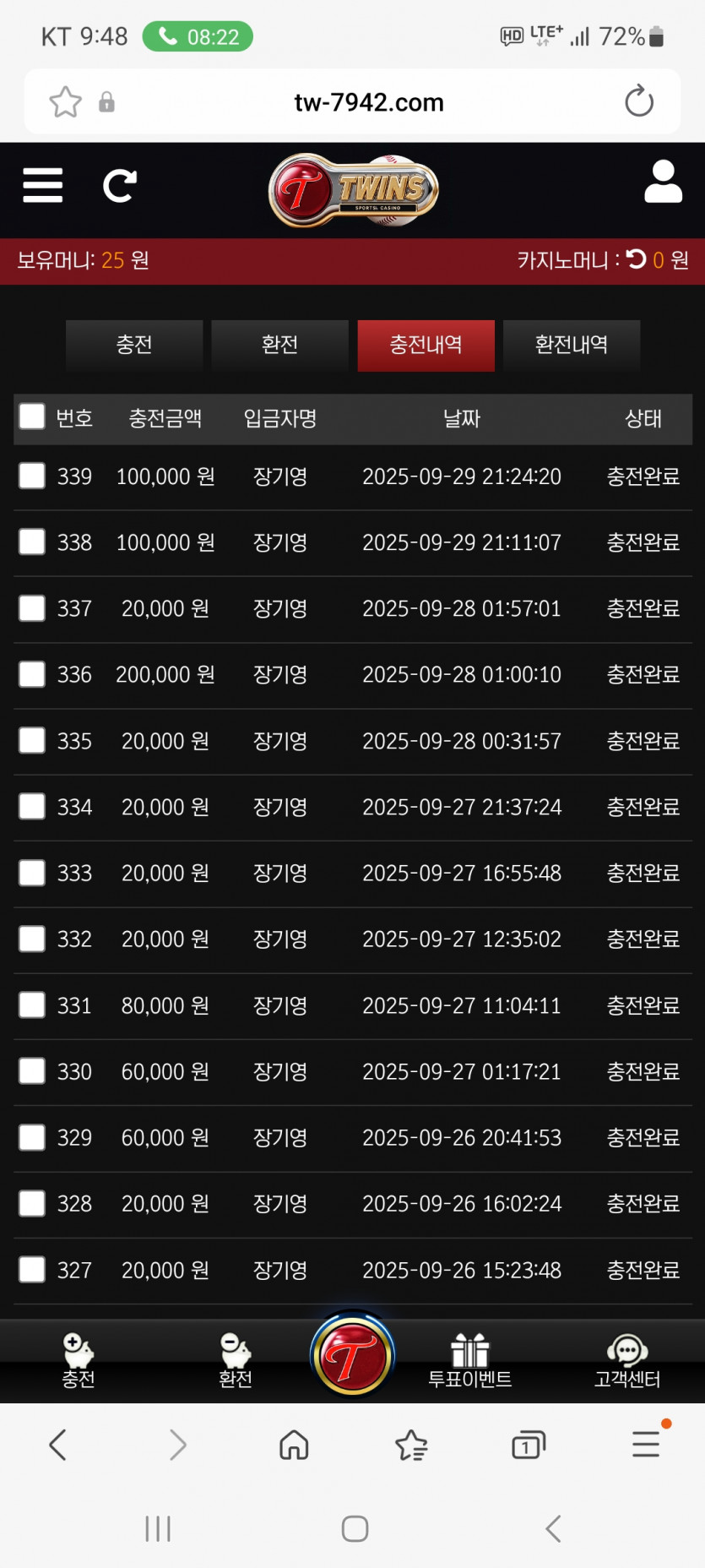
Task: Tap the center T home button
Action: pos(352,1356)
